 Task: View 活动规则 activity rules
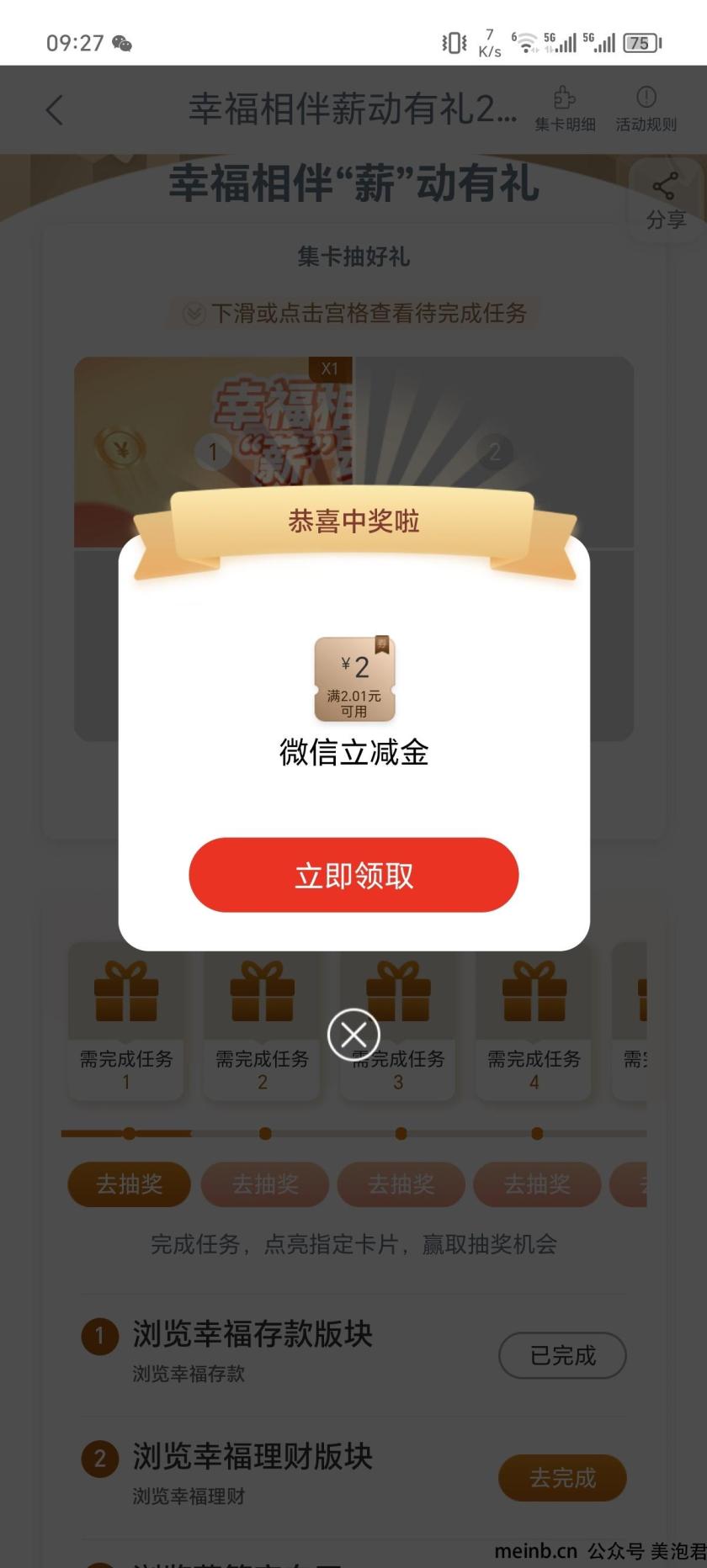pyautogui.click(x=646, y=109)
